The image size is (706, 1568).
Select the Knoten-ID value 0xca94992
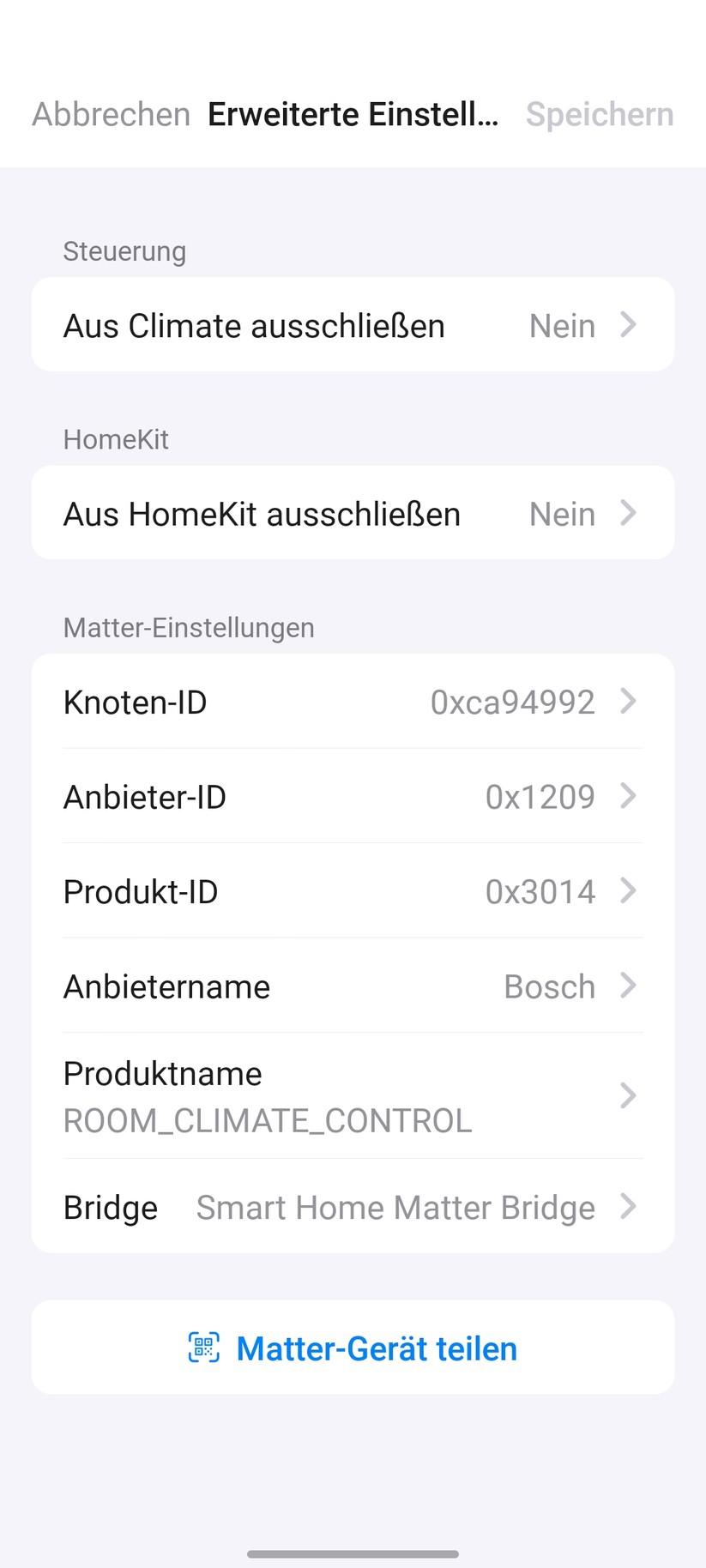(x=513, y=702)
